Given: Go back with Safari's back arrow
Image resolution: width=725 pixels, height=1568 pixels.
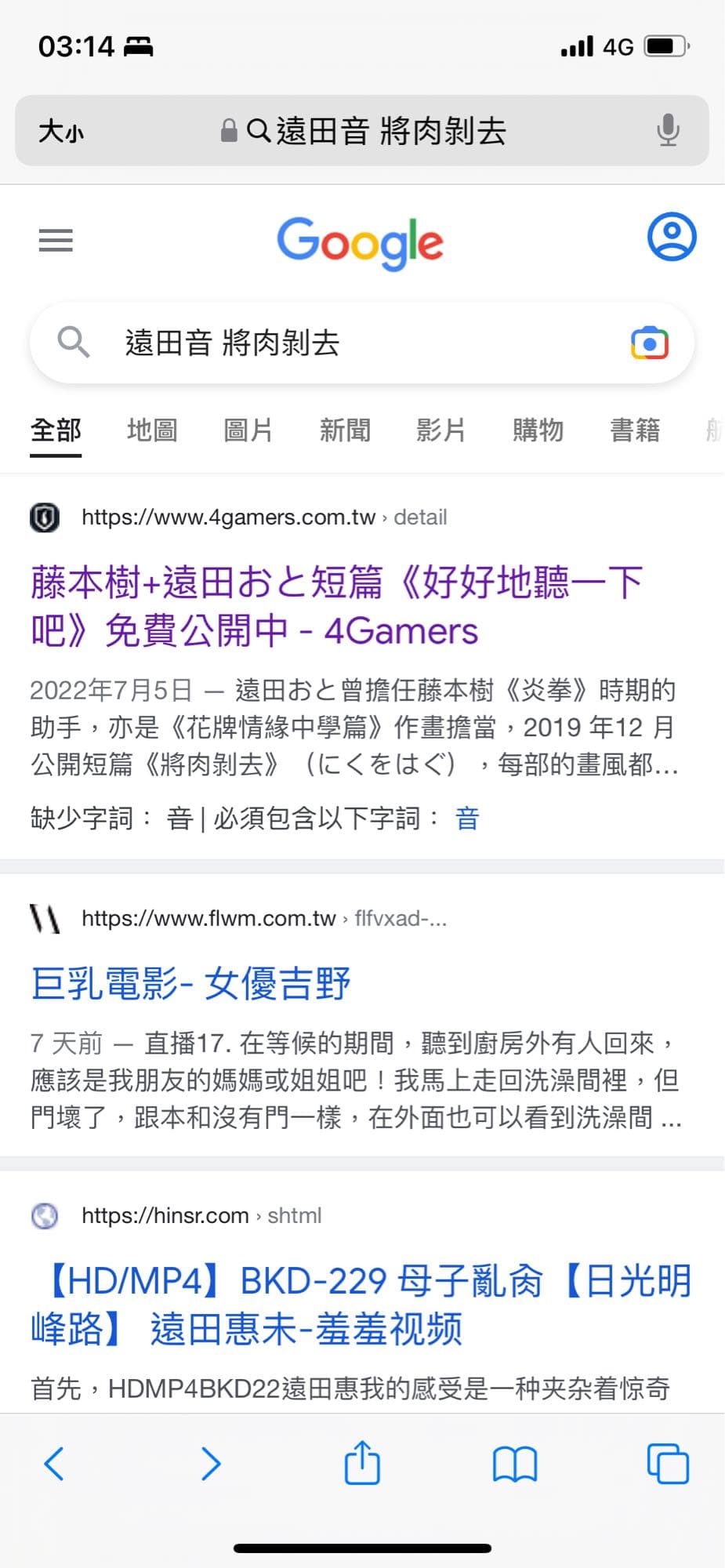Looking at the screenshot, I should coord(54,1463).
